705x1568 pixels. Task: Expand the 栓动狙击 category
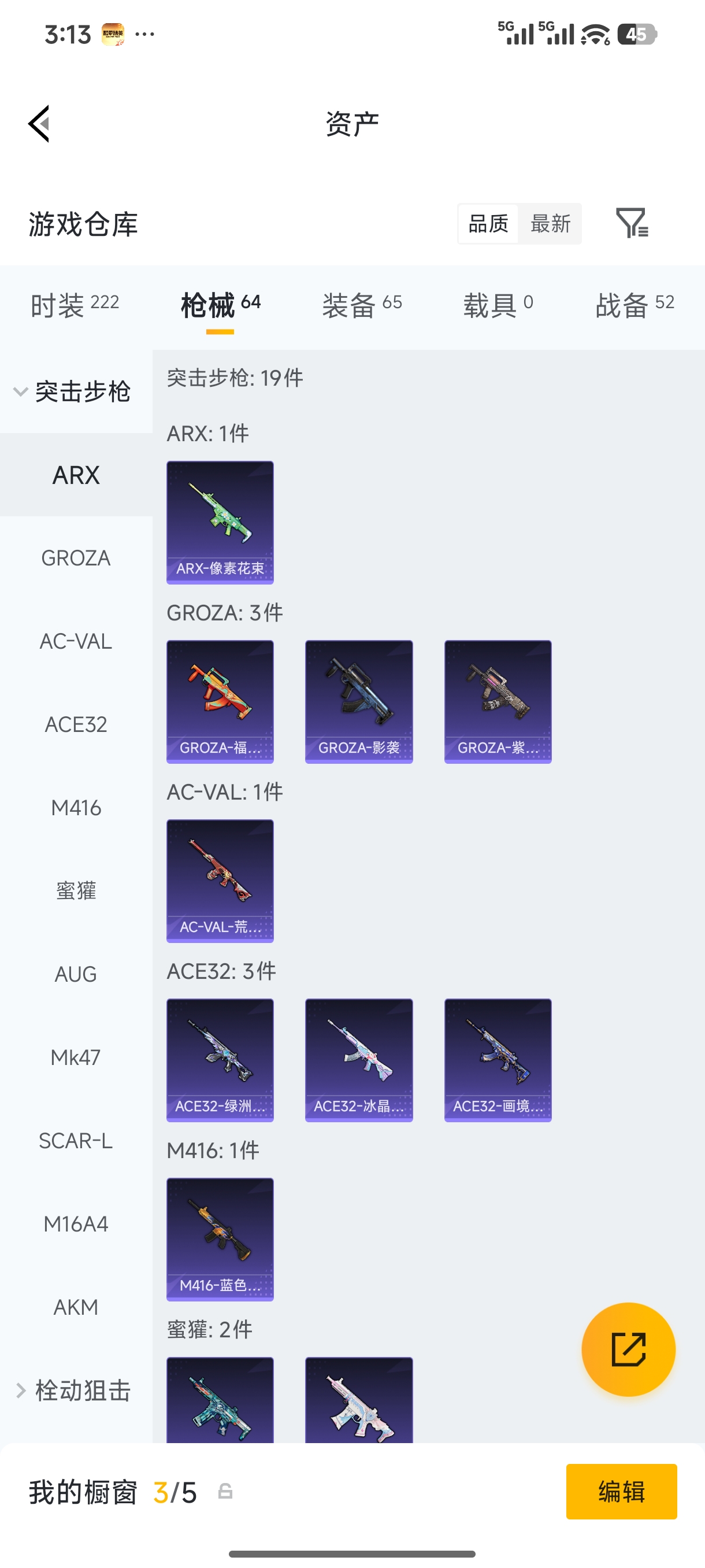point(73,1391)
